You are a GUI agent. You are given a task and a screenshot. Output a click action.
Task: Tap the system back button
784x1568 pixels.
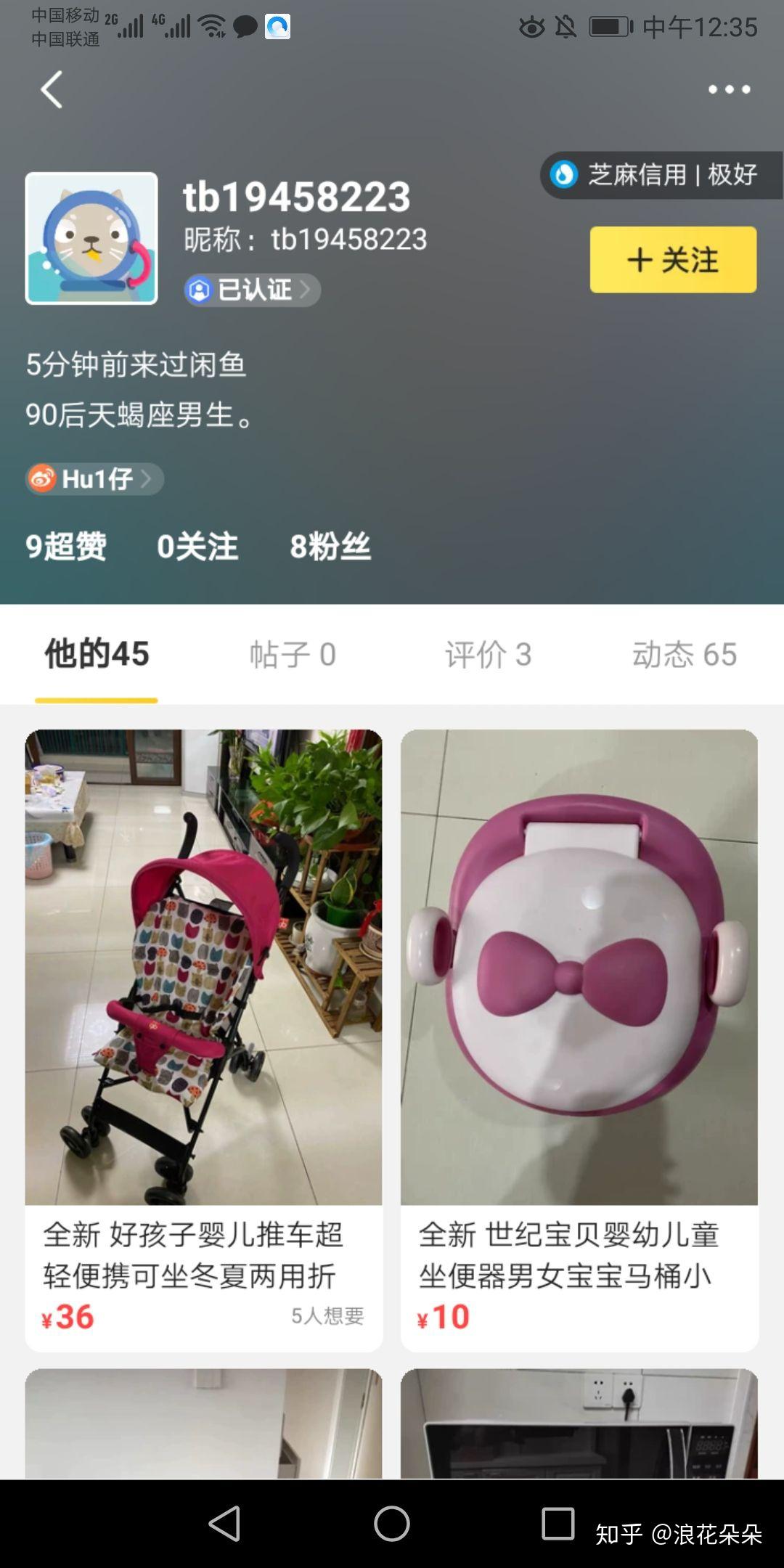point(224,1523)
